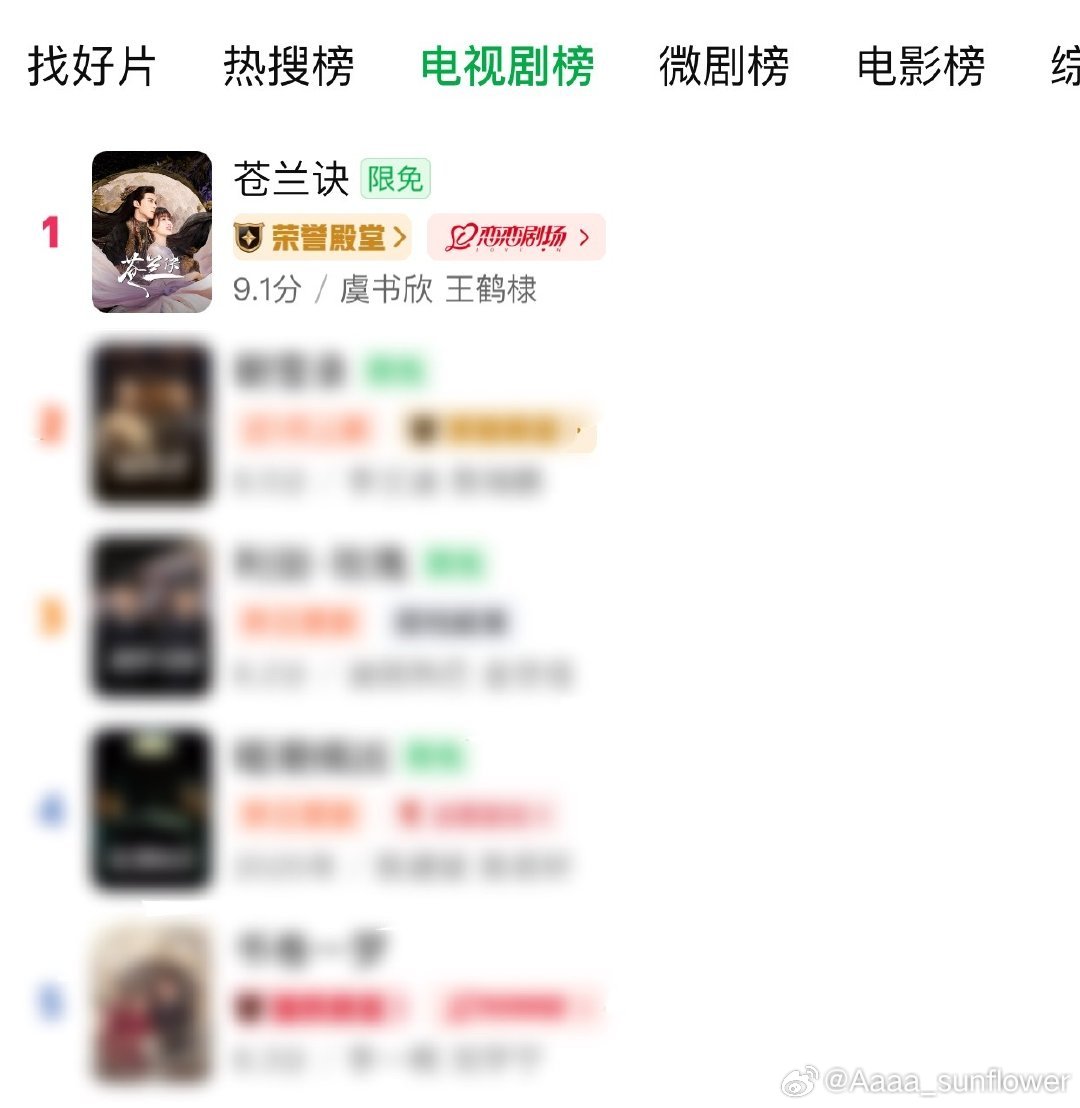This screenshot has height=1108, width=1080.
Task: Open the 恋恋剧场 tag link
Action: 516,237
